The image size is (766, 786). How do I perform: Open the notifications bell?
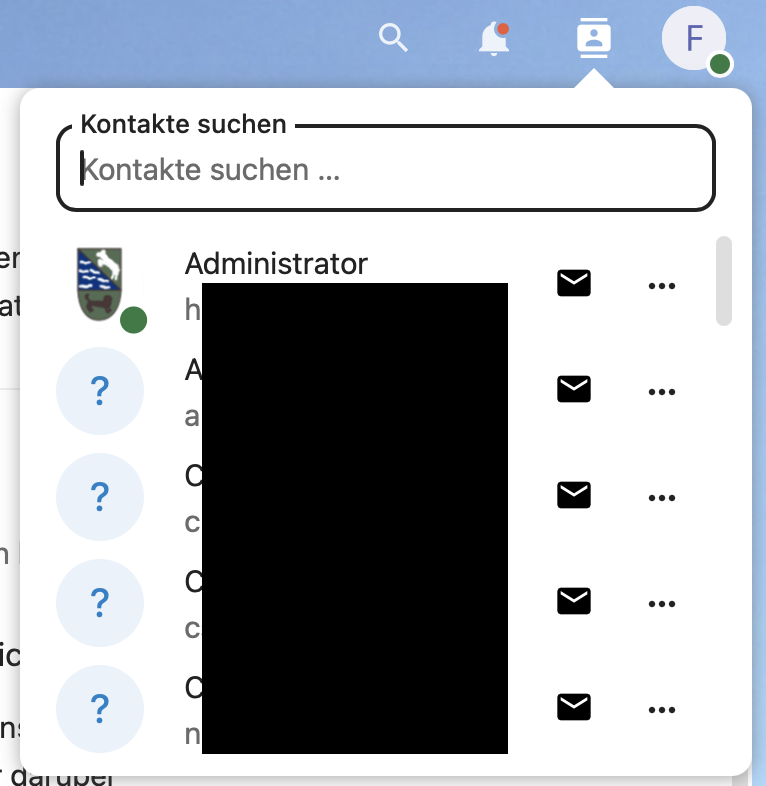494,39
